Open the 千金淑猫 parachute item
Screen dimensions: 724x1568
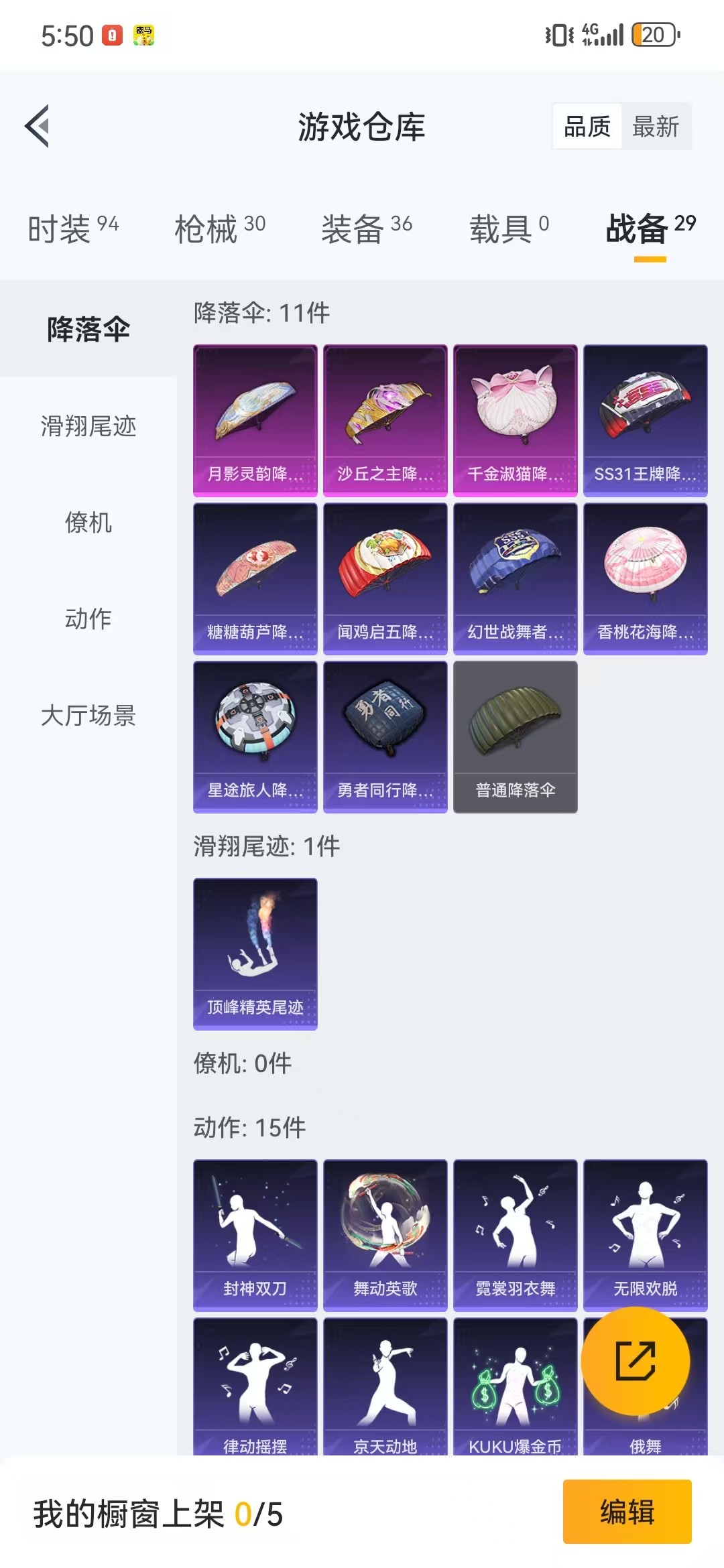515,420
